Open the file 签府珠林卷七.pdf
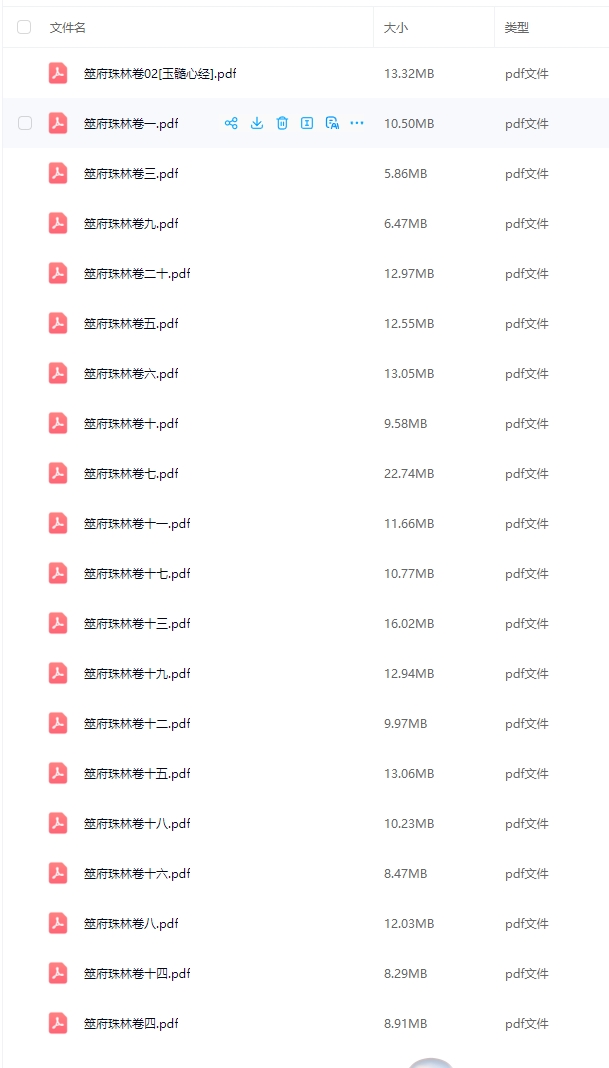The height and width of the screenshot is (1068, 609). click(131, 474)
